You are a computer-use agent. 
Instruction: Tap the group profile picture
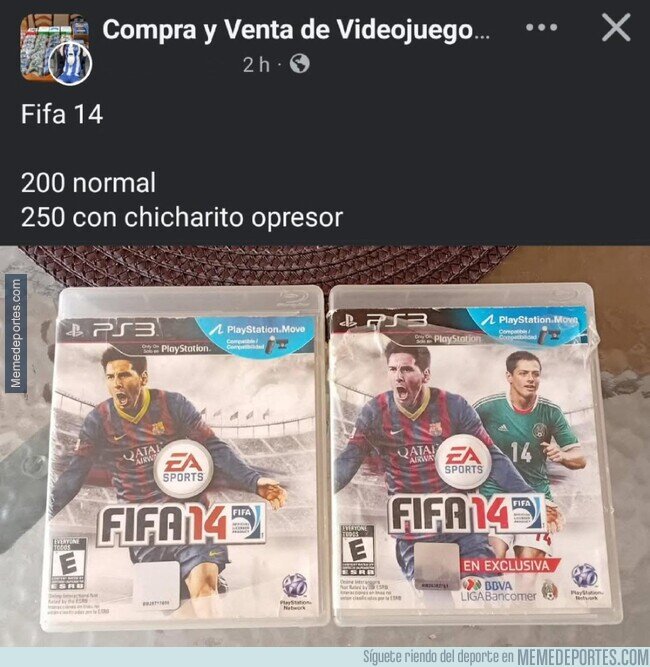(56, 48)
